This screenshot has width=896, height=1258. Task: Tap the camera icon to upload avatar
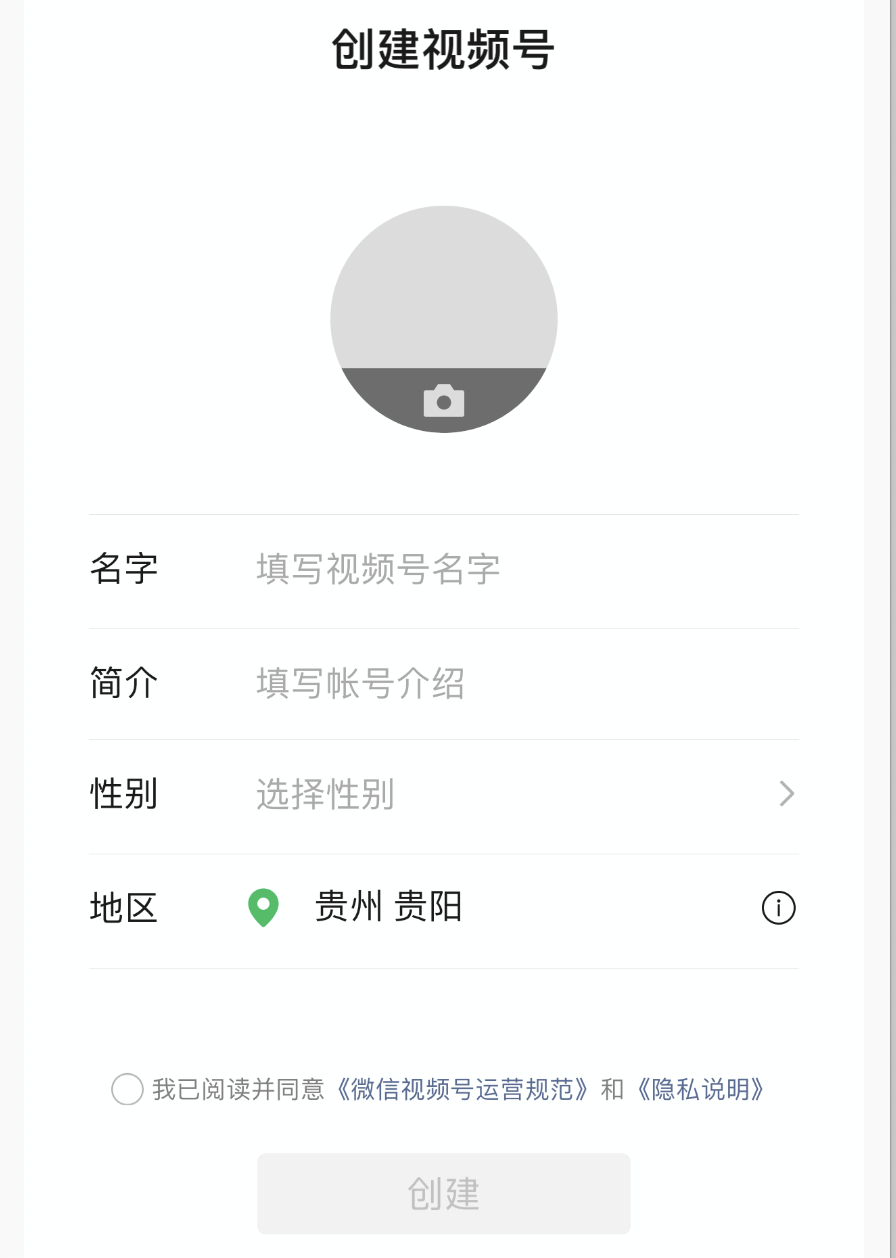pyautogui.click(x=444, y=401)
